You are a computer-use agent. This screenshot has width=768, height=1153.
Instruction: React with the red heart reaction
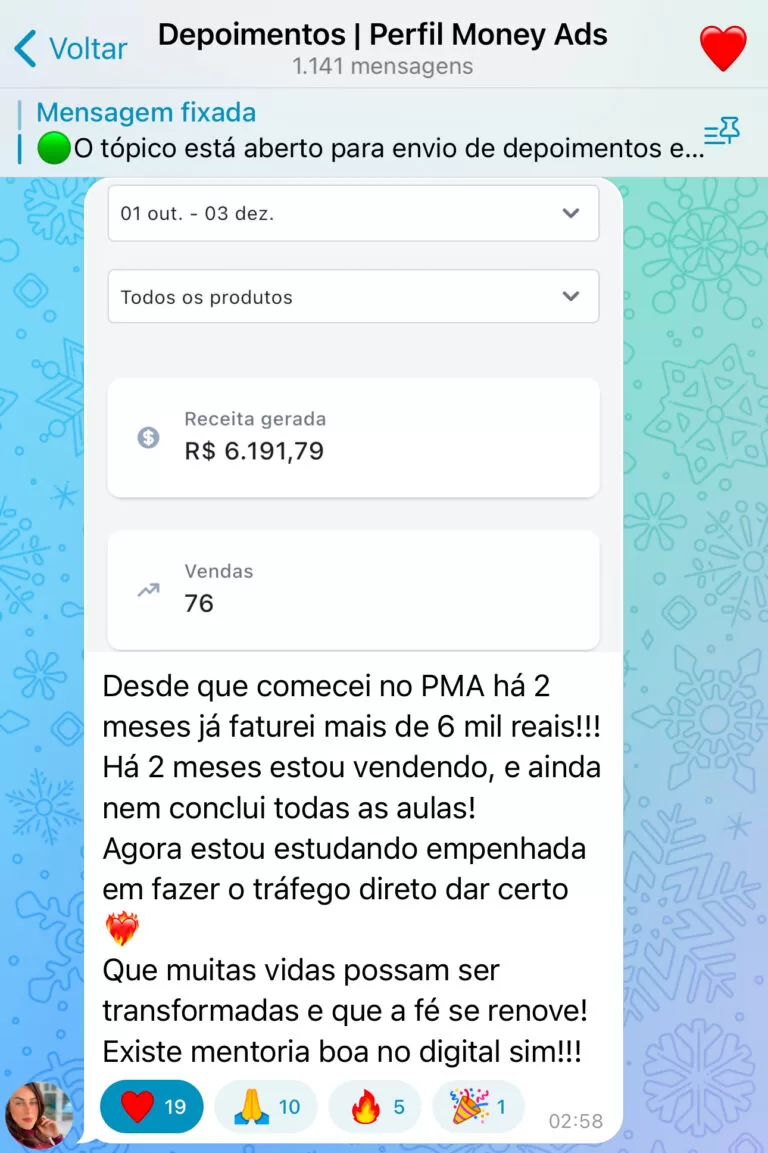pos(152,1106)
